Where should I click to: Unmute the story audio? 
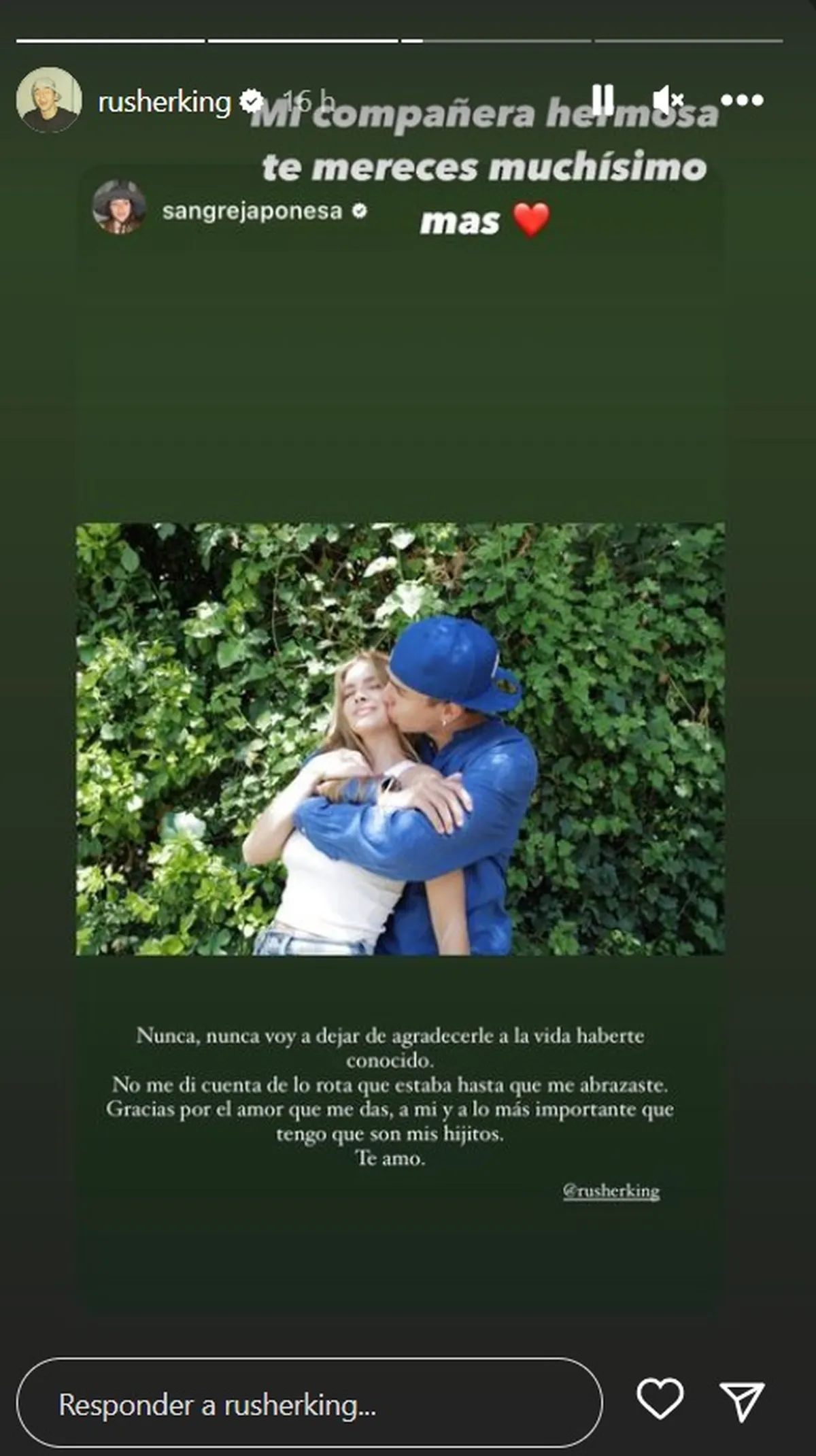tap(667, 100)
